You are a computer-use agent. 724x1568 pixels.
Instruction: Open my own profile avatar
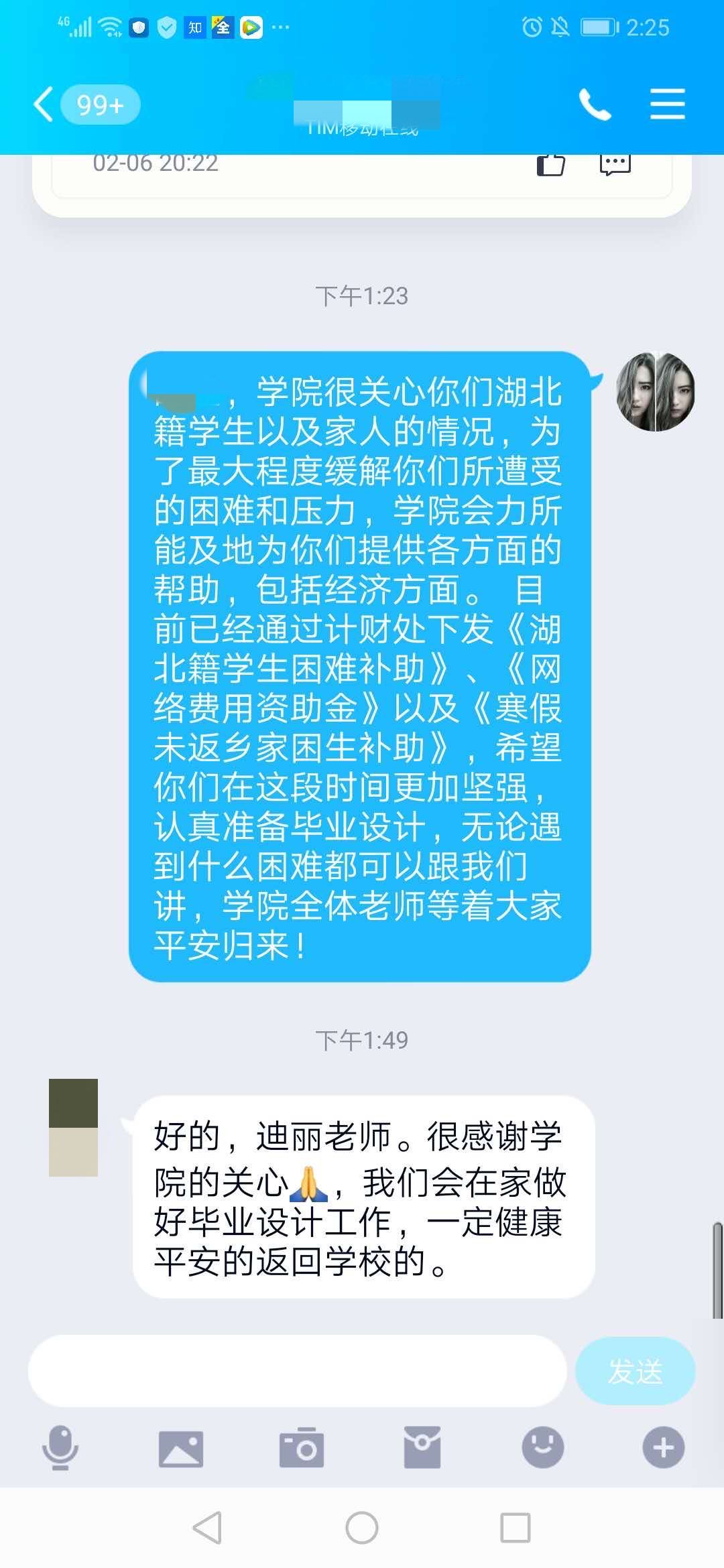pos(655,391)
